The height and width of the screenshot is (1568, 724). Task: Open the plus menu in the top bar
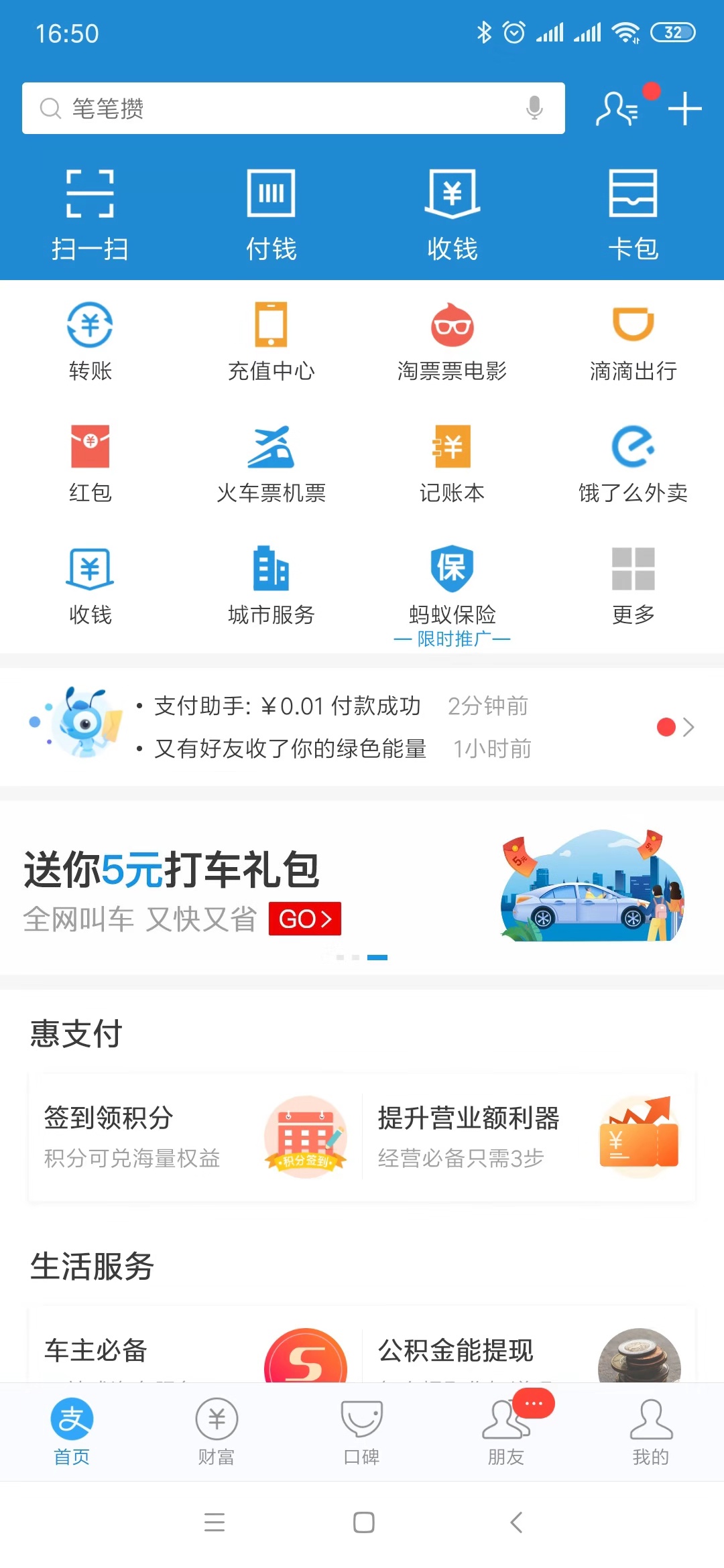tap(684, 109)
